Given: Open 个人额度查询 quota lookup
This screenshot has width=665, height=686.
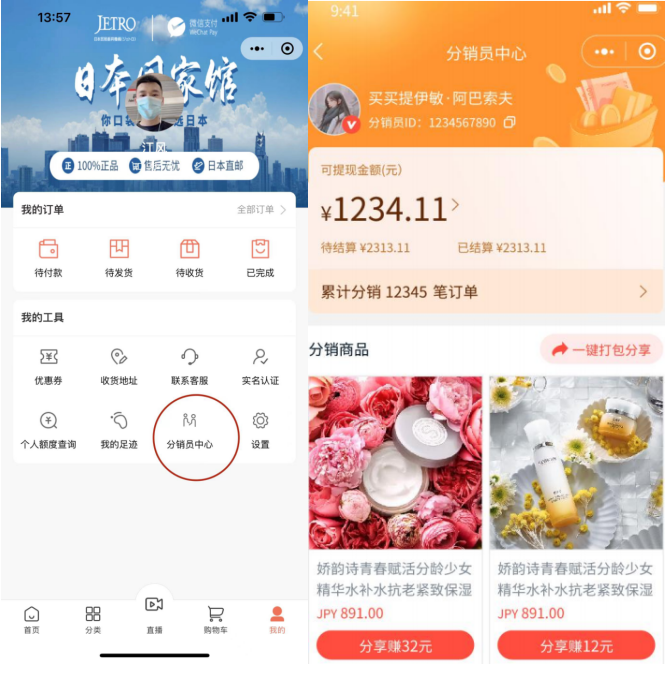Looking at the screenshot, I should [48, 430].
